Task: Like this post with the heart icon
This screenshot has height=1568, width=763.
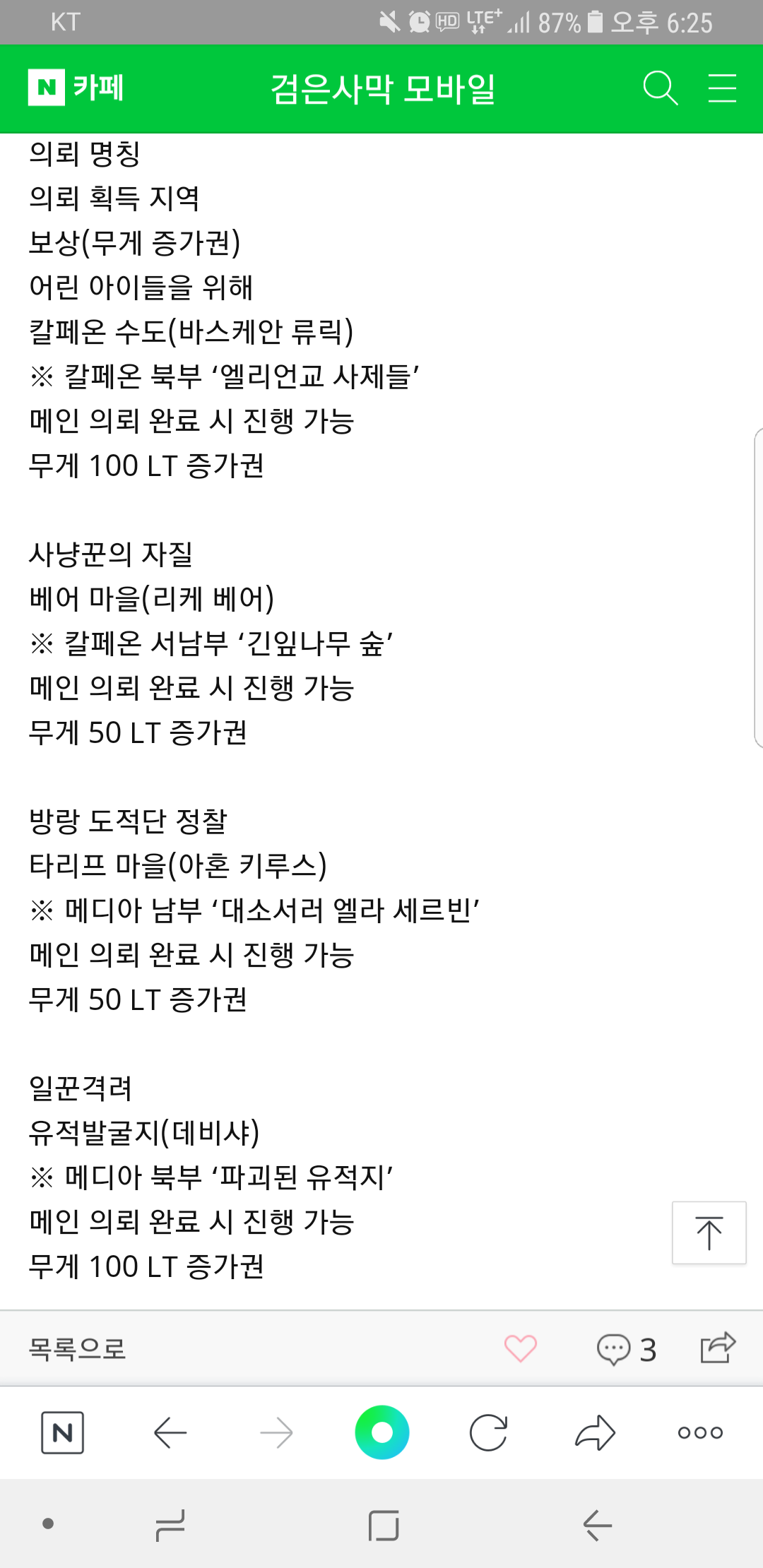Action: coord(521,1349)
